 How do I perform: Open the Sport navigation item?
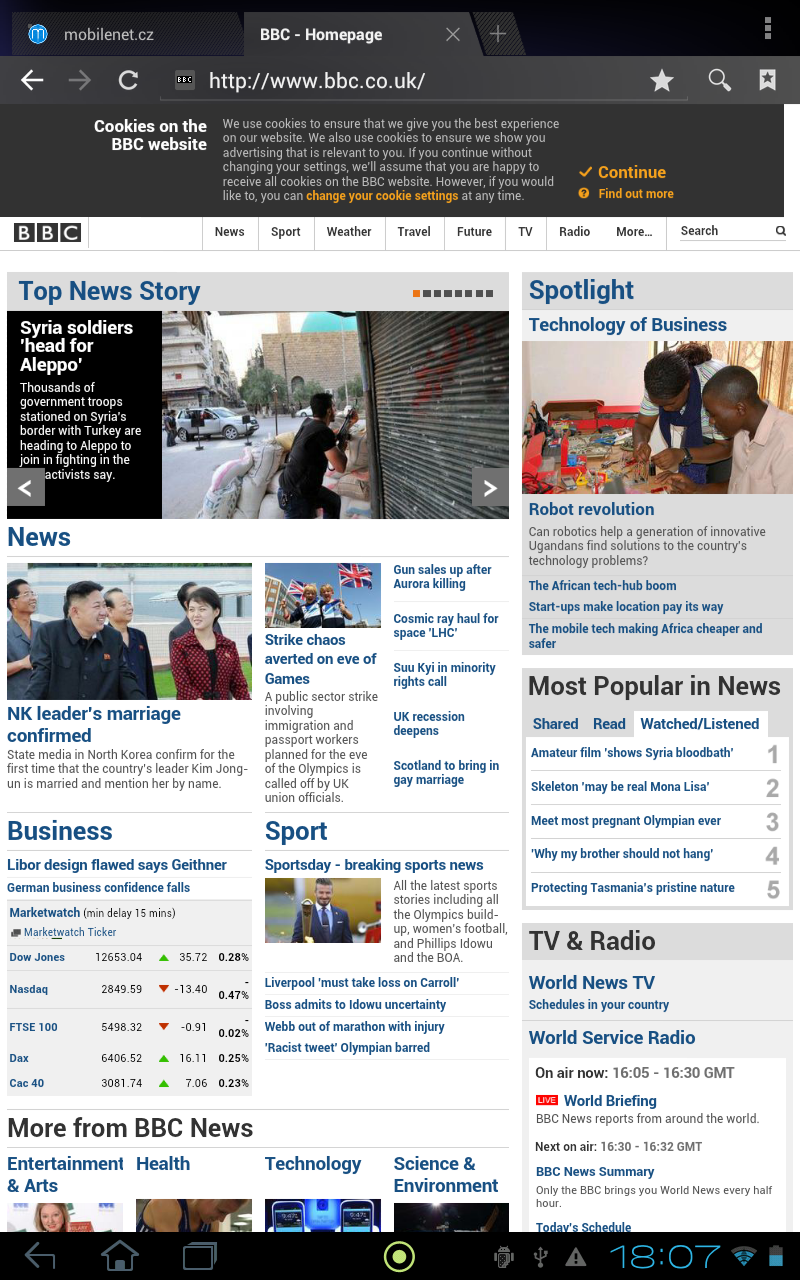285,232
